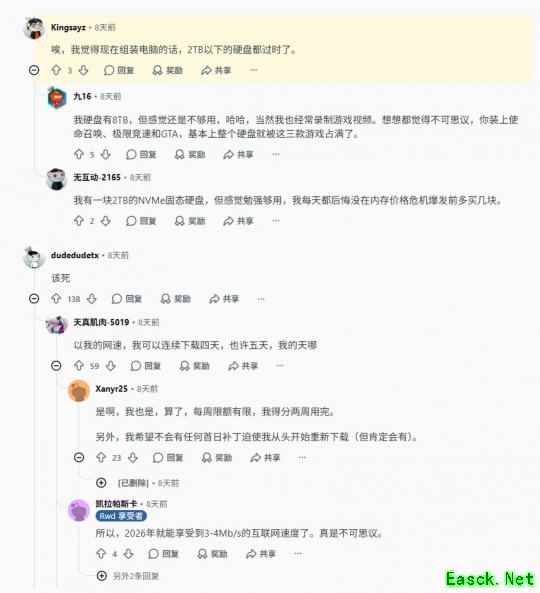Award 天真肌肉-5019's comment
The width and height of the screenshot is (540, 593).
click(x=195, y=366)
